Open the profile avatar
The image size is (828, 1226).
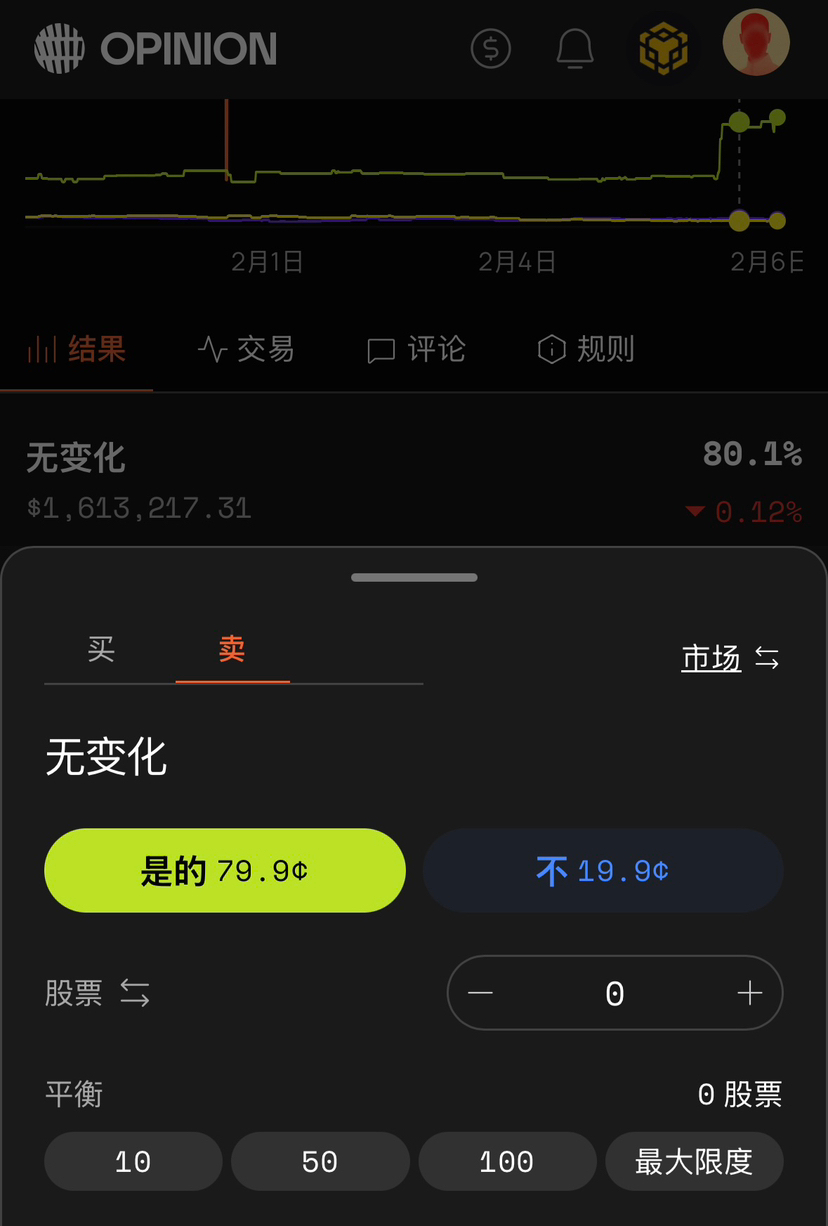pos(756,43)
